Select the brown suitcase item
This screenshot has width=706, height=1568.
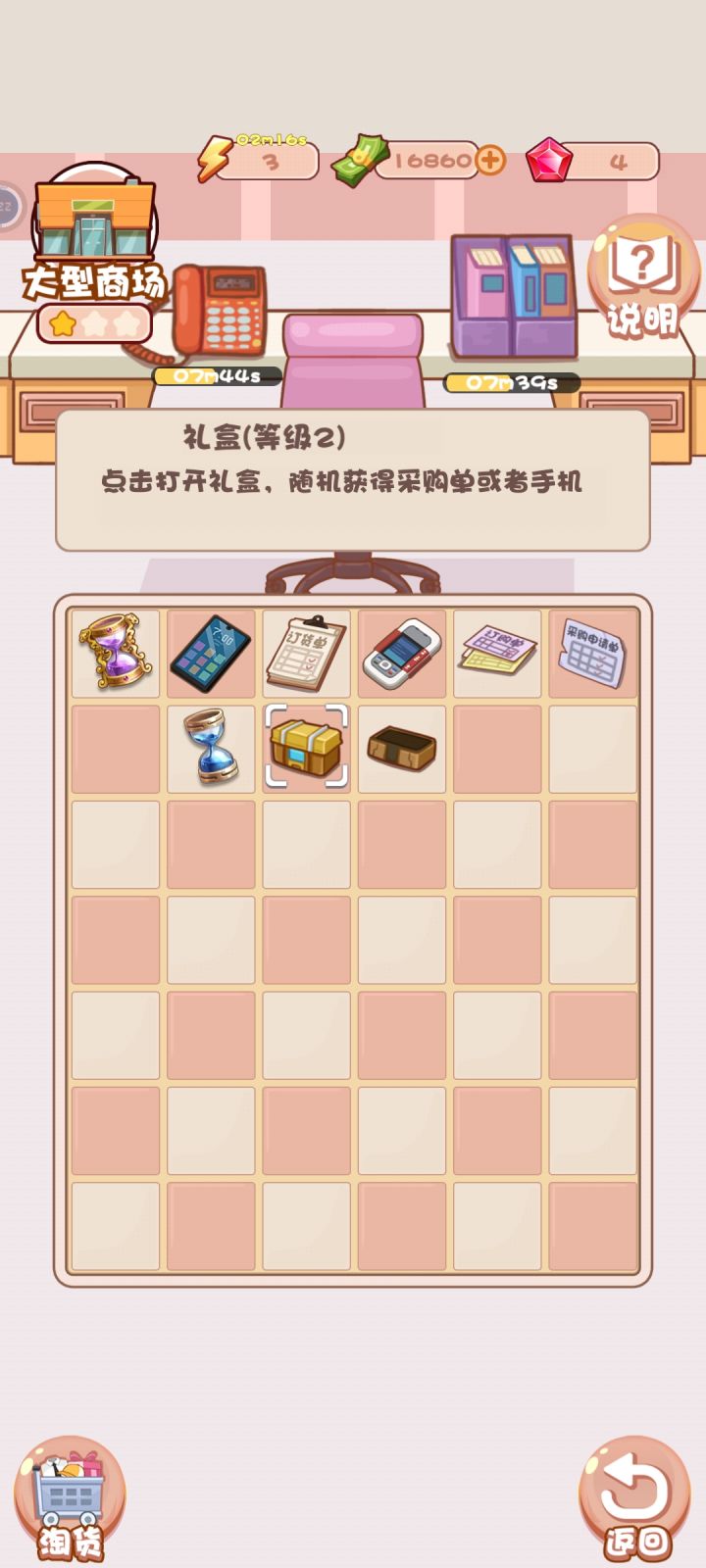[x=400, y=747]
